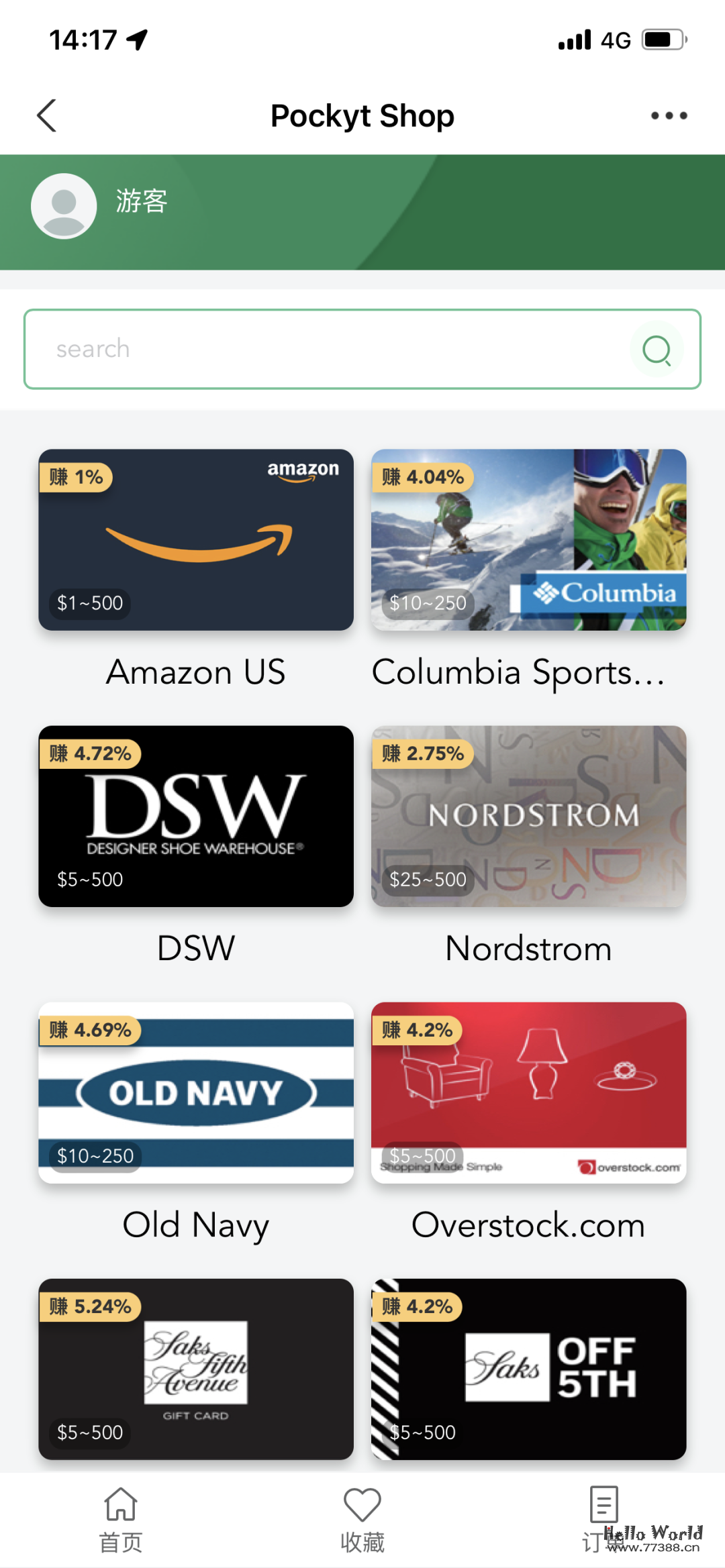725x1568 pixels.
Task: Select the DSW gift card
Action: 196,817
